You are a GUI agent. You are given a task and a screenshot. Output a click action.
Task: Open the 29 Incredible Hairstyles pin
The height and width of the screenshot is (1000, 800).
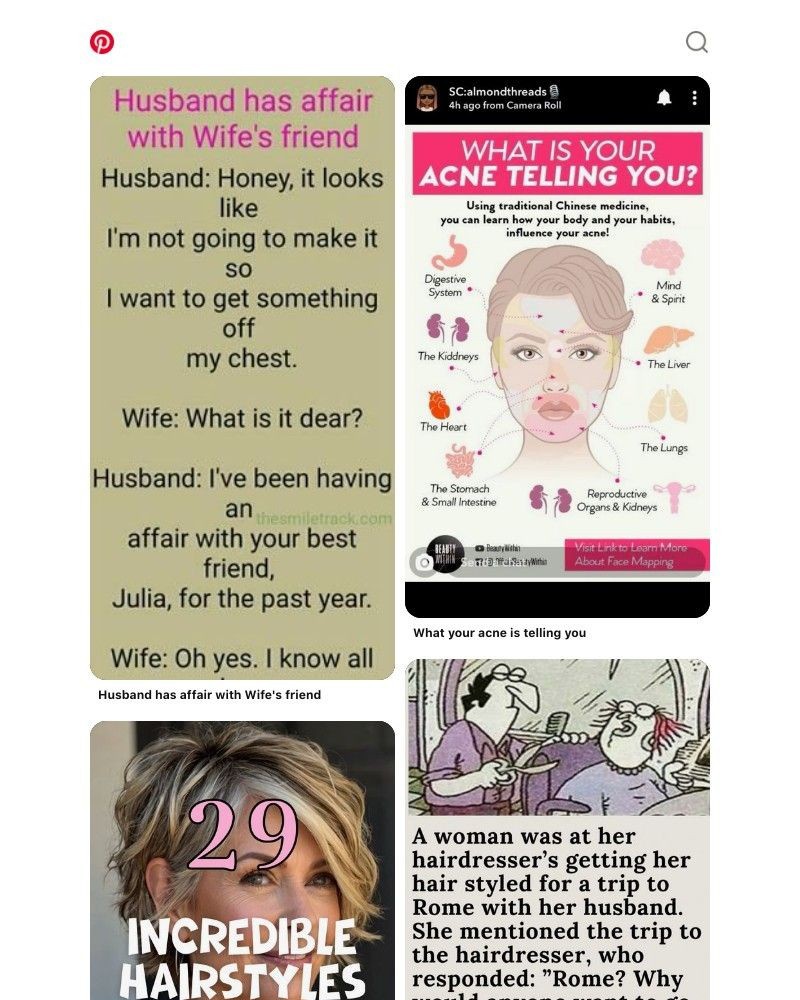pos(242,860)
